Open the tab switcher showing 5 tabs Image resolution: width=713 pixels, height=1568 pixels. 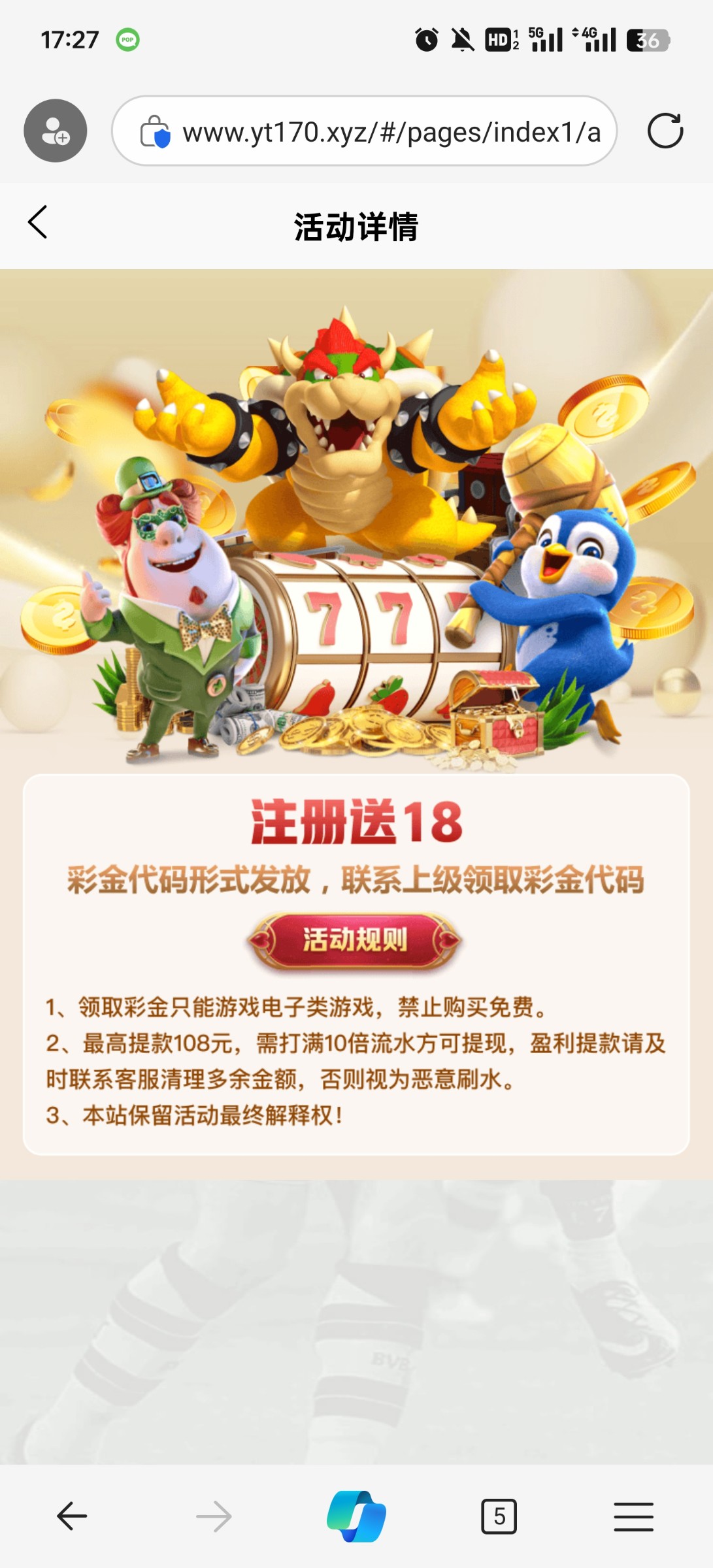tap(499, 1516)
